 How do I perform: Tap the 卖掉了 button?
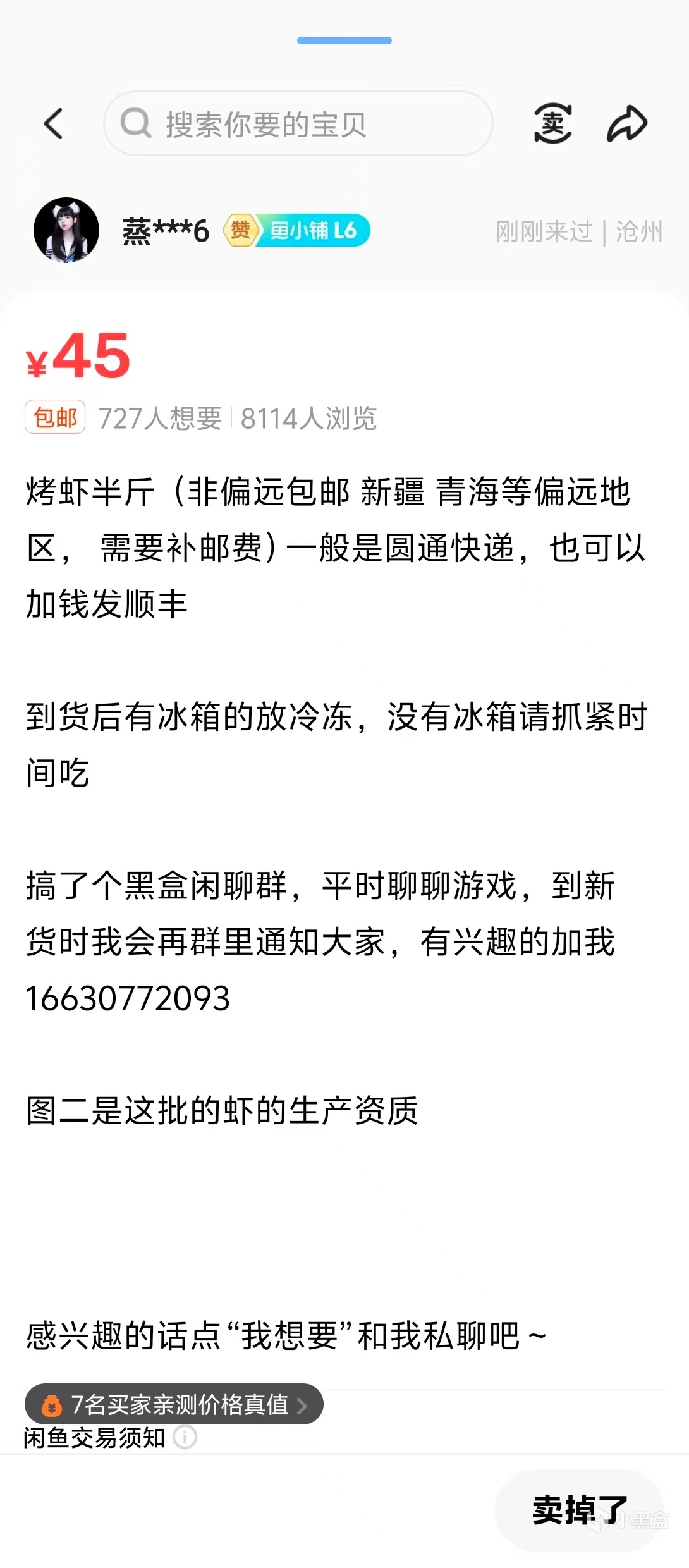pos(579,1510)
